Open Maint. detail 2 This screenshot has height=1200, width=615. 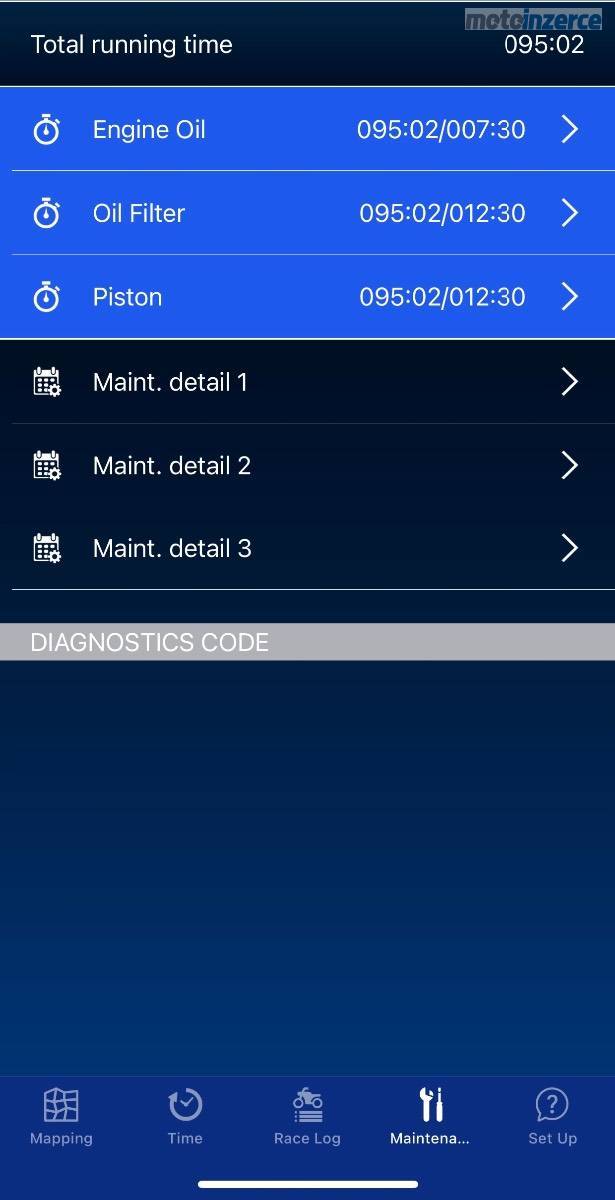tap(307, 465)
